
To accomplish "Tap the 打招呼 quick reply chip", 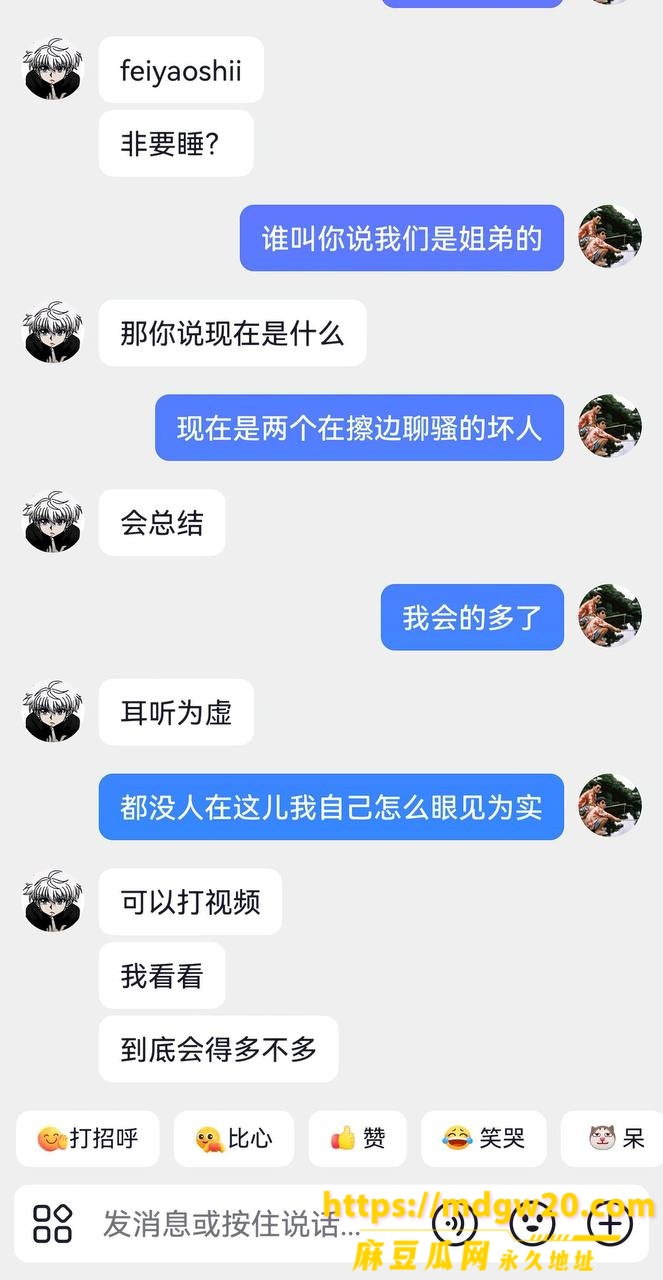I will coord(88,1138).
